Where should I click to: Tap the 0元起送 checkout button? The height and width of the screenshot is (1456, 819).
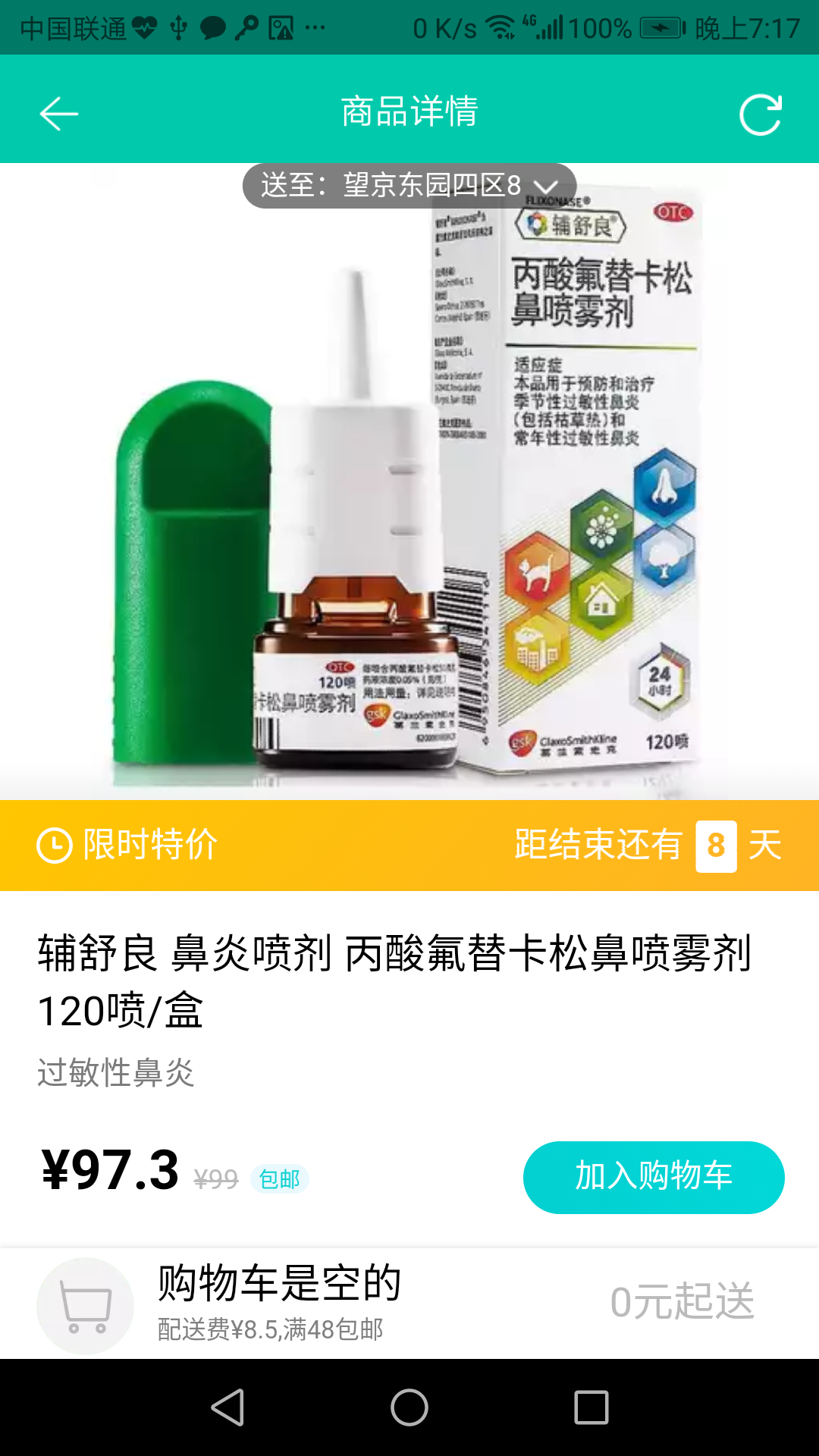pos(682,1303)
